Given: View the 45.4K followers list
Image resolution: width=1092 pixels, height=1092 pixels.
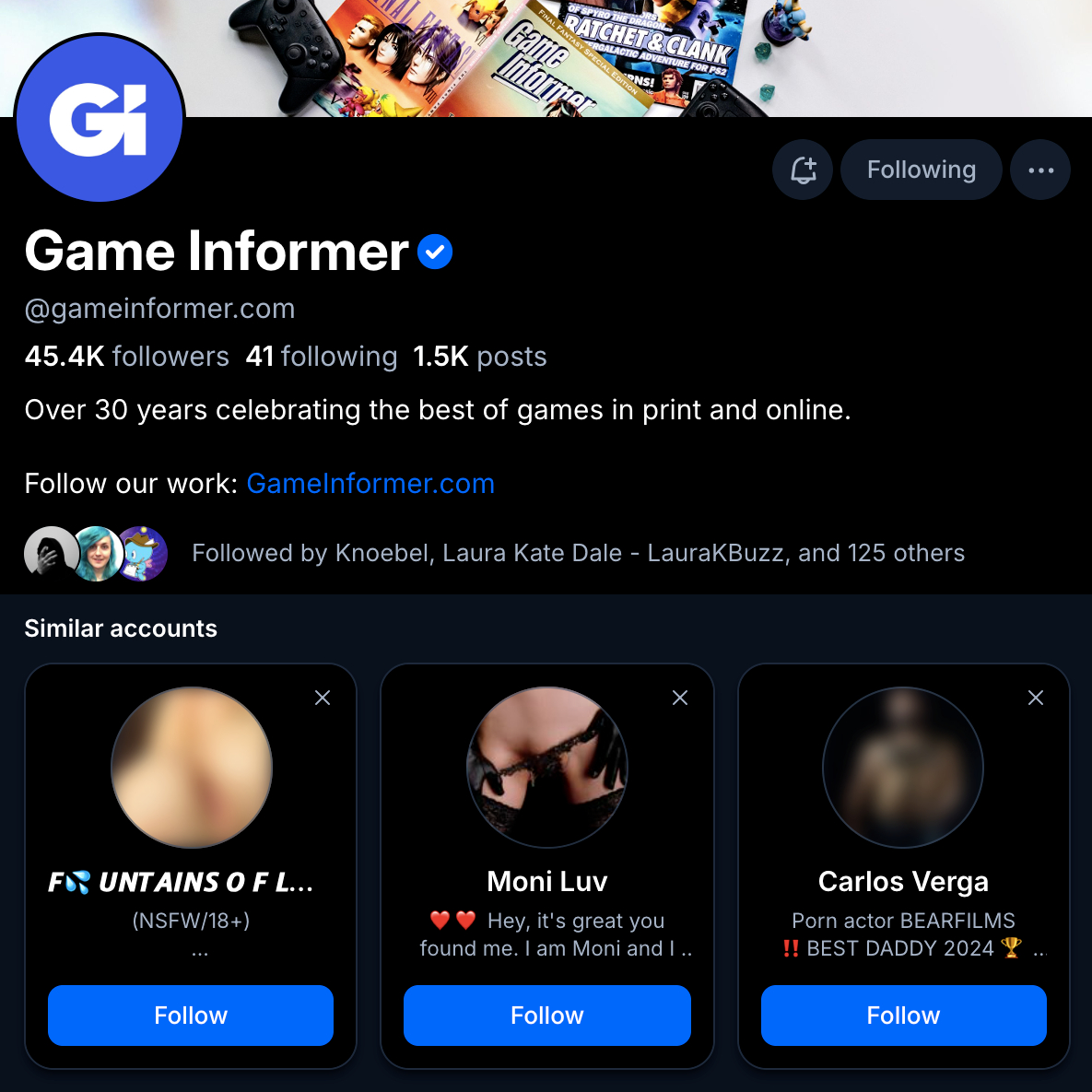Looking at the screenshot, I should (127, 357).
